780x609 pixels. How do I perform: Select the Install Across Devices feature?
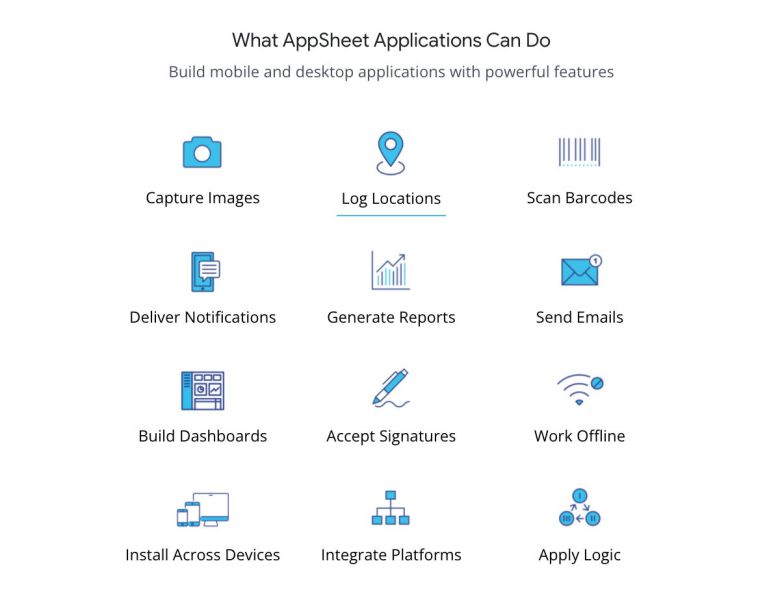coord(202,555)
